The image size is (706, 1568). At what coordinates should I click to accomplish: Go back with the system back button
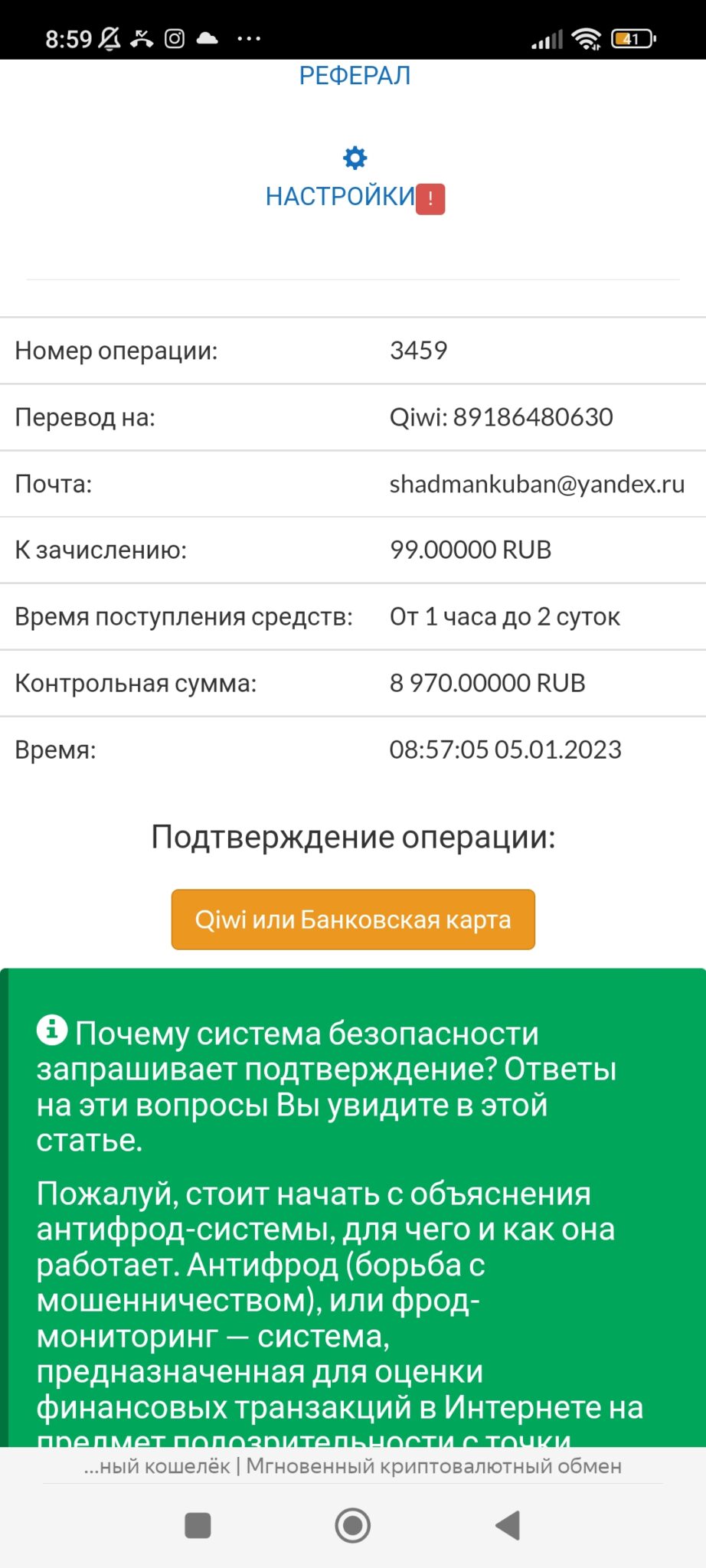point(508,1525)
